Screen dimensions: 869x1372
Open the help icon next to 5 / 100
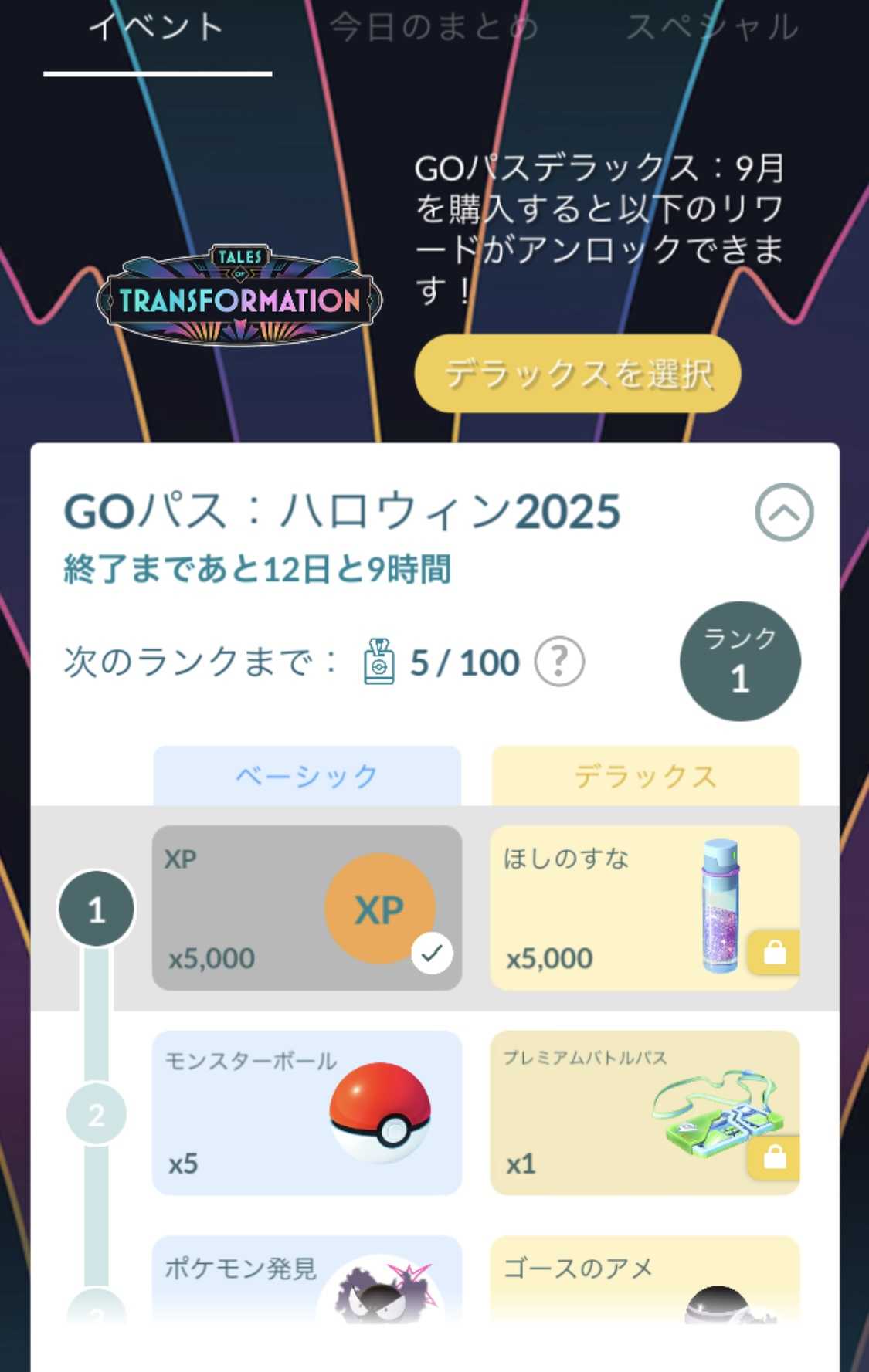[x=559, y=662]
